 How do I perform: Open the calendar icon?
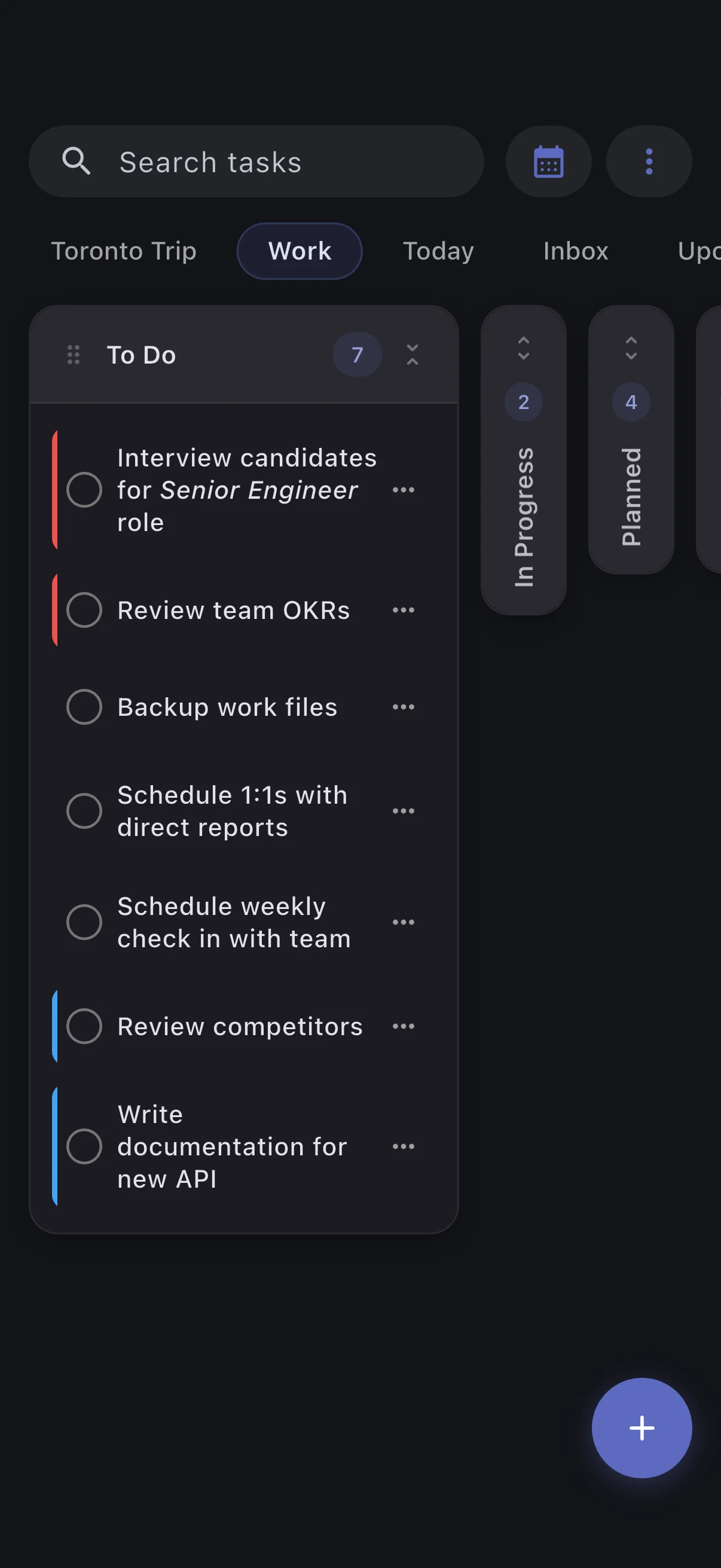[548, 161]
